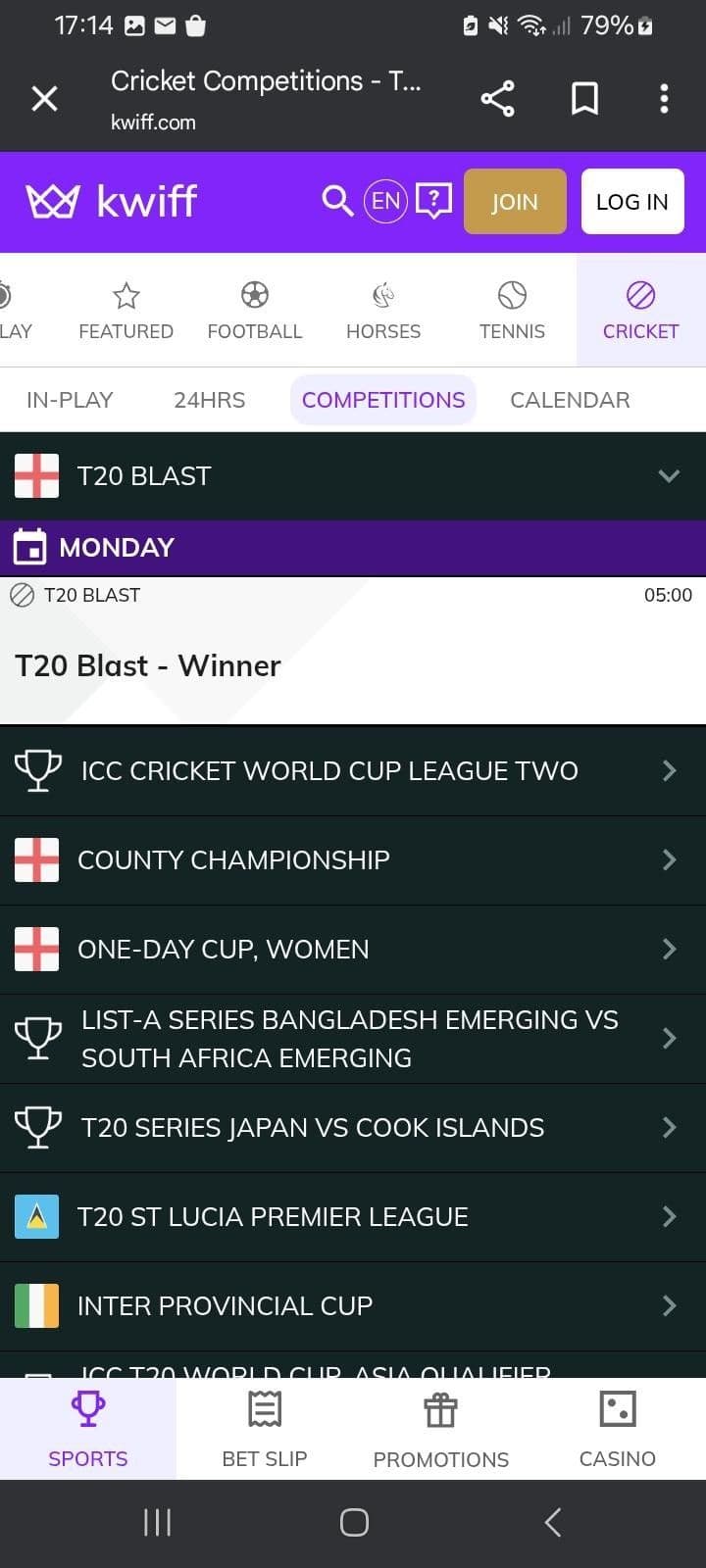Share this kwiff page
The width and height of the screenshot is (706, 1568).
tap(497, 98)
